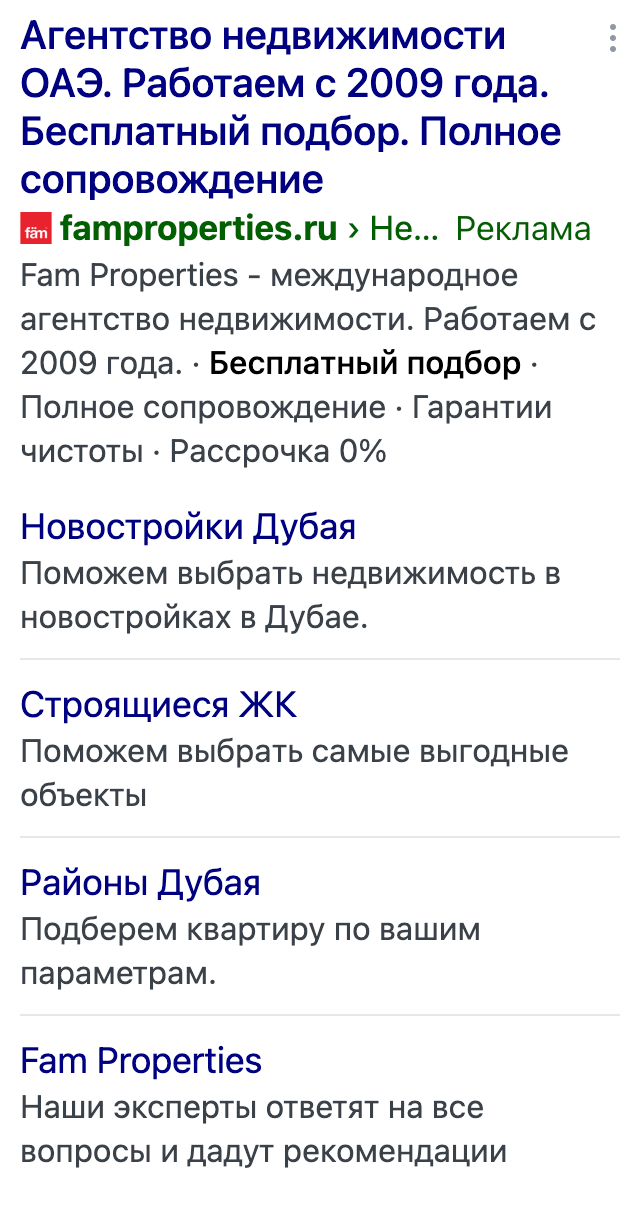Open the ad headline Агентство недвижимости ОАЭ

click(x=290, y=108)
